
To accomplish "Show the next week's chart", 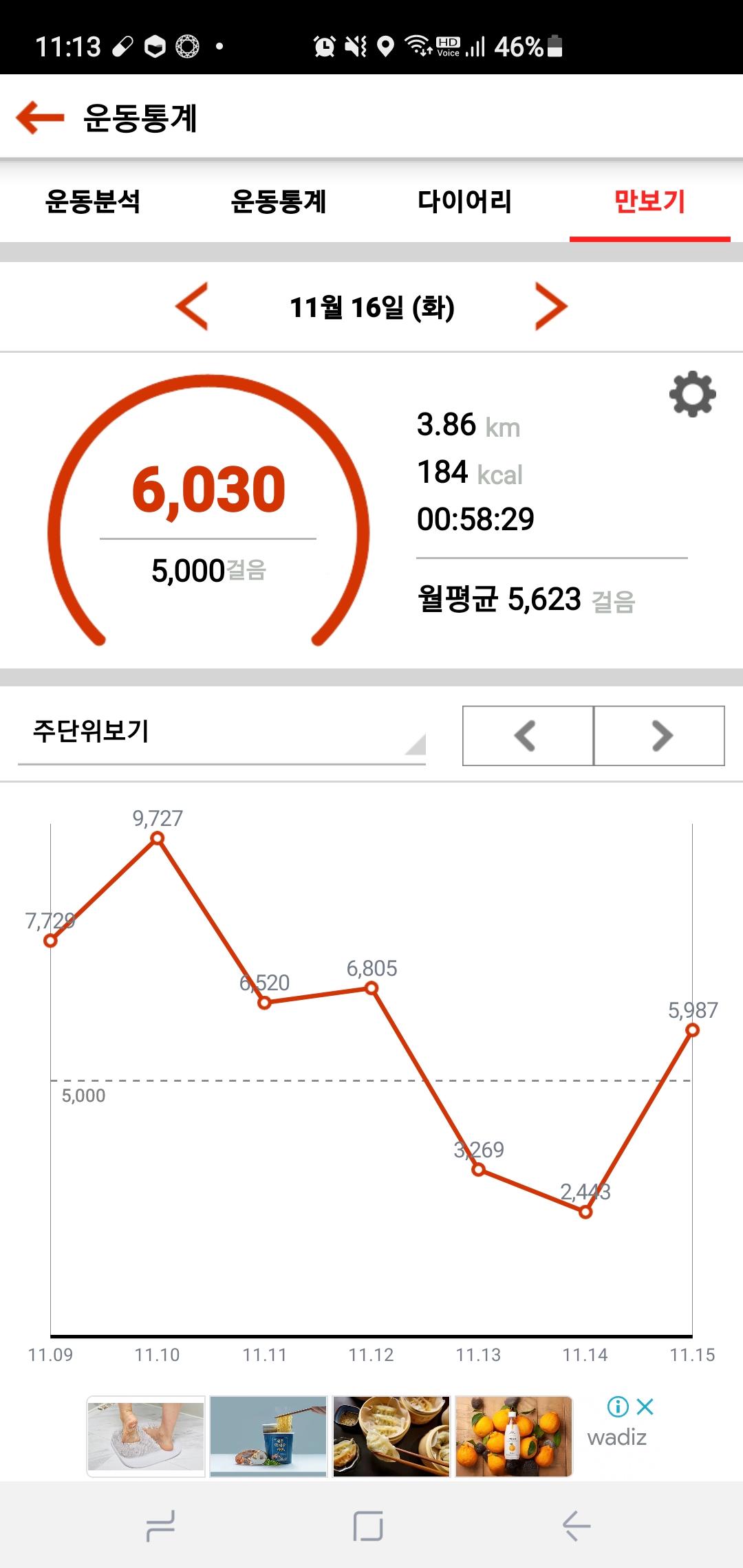I will [660, 736].
